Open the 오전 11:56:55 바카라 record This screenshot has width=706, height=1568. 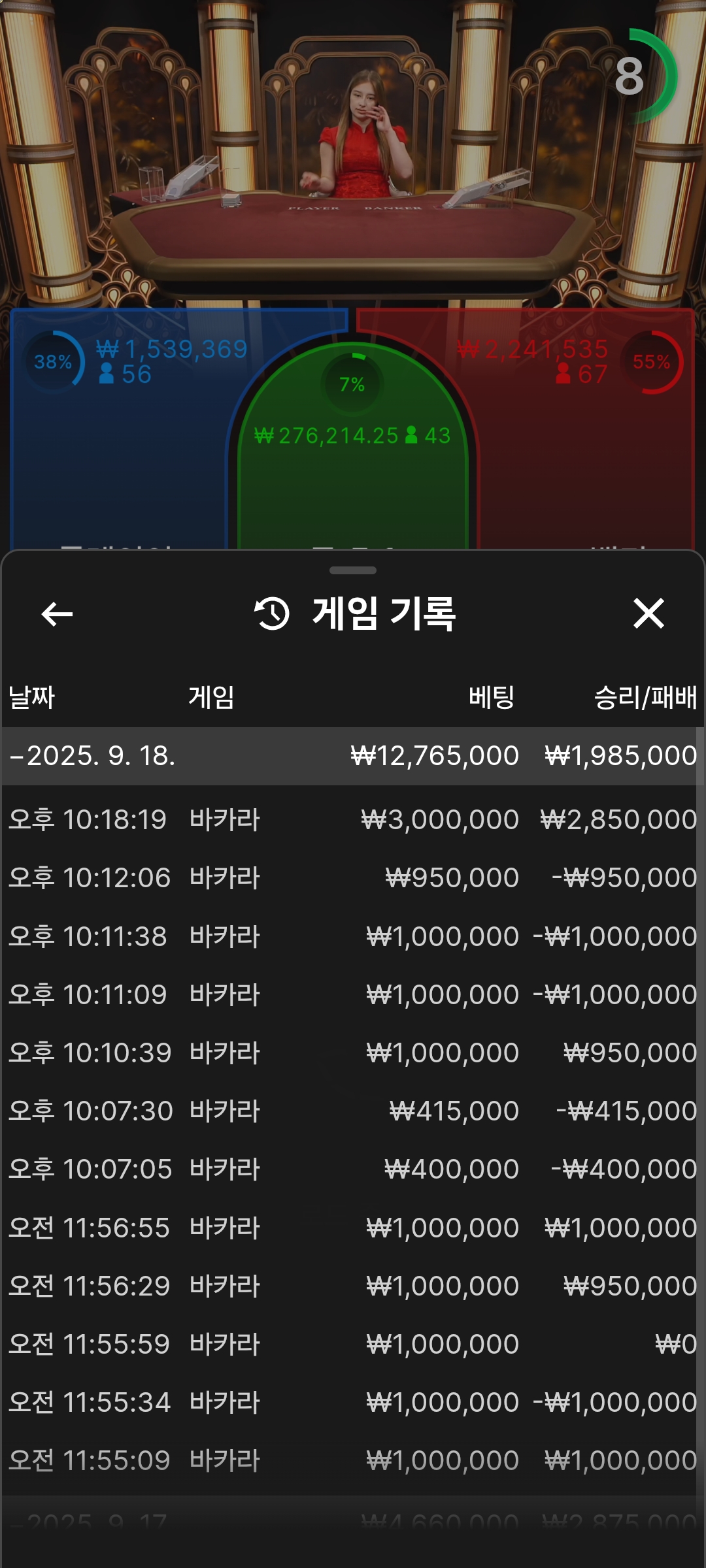point(353,1228)
